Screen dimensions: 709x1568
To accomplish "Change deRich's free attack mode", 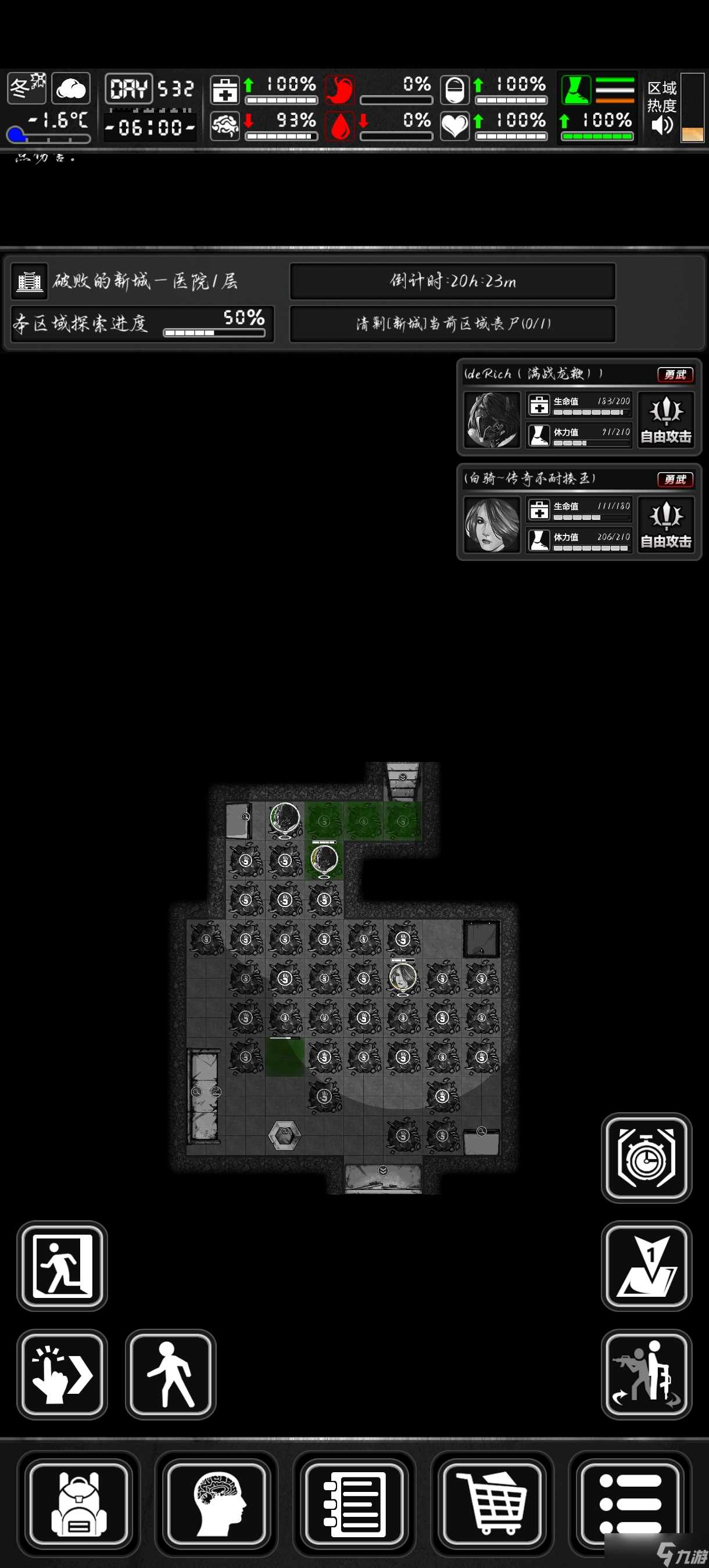I will pyautogui.click(x=666, y=420).
